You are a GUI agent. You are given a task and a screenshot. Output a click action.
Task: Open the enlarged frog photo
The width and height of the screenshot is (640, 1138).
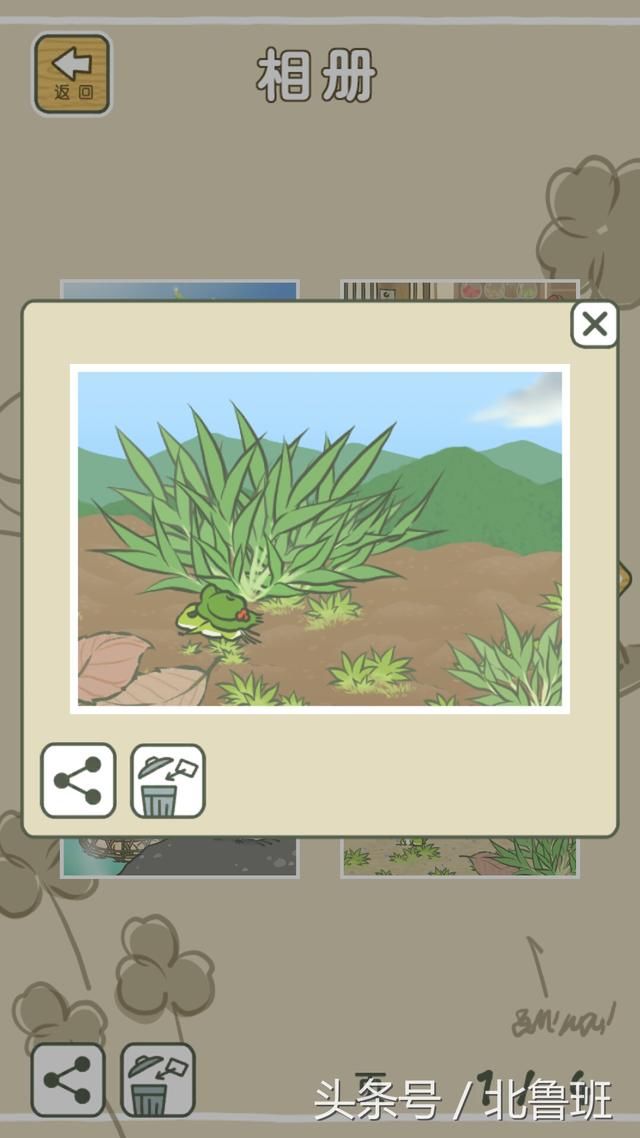coord(320,539)
